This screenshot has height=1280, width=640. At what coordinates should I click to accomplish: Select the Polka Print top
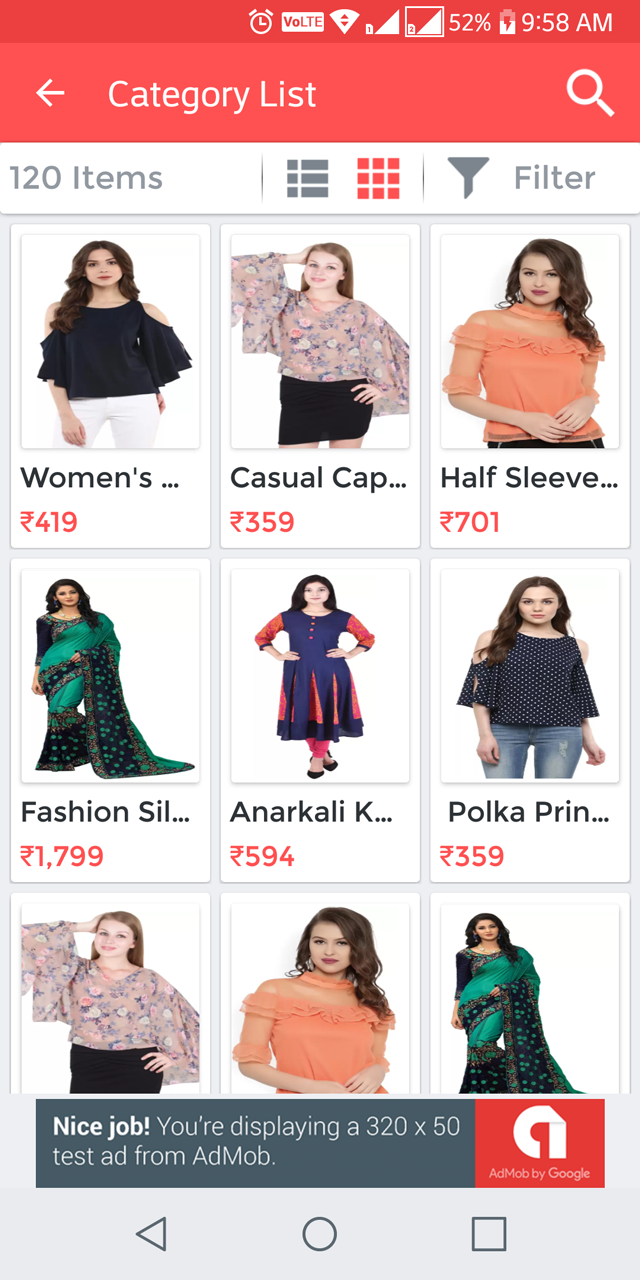tap(530, 720)
